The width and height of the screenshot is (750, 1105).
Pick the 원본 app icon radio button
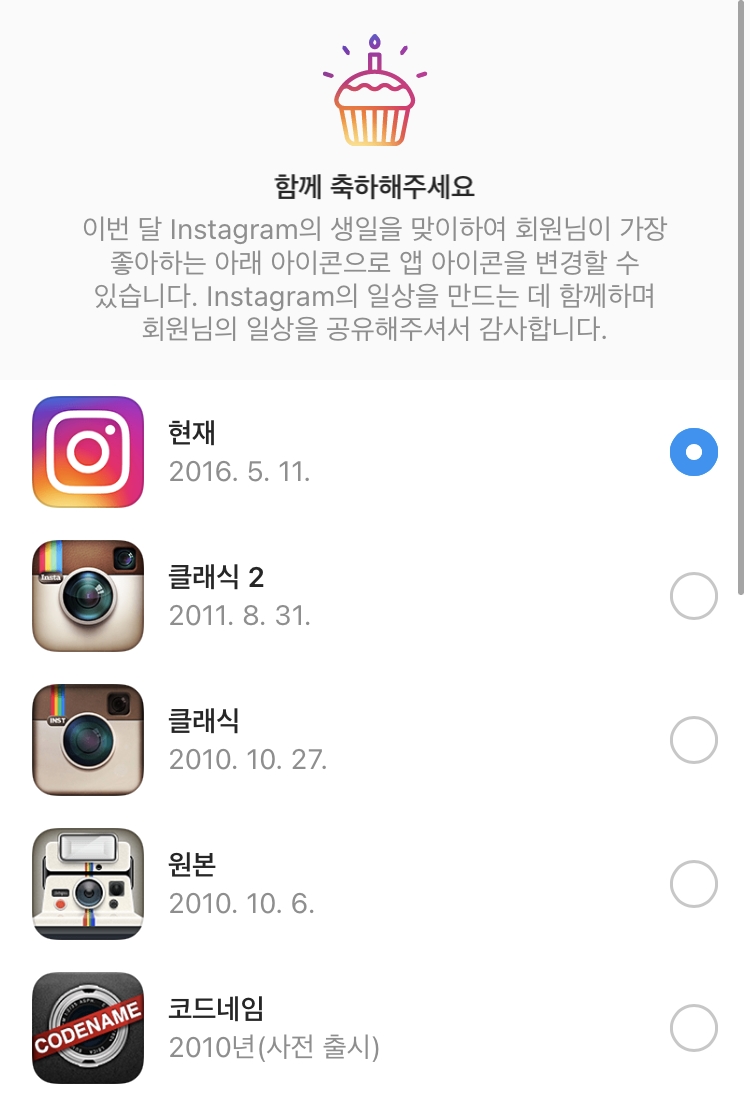point(694,884)
